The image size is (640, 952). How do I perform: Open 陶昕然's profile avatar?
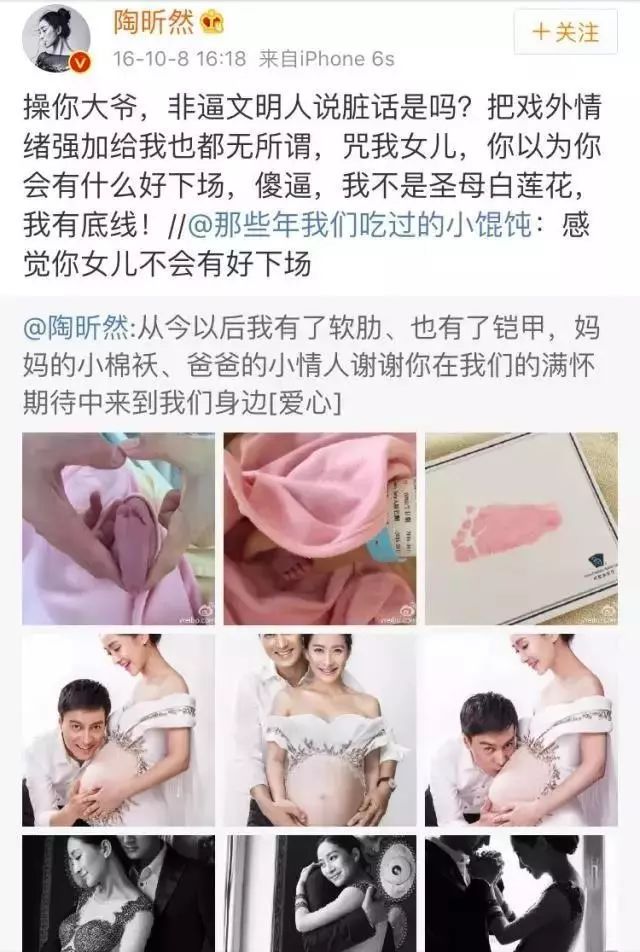coord(57,39)
